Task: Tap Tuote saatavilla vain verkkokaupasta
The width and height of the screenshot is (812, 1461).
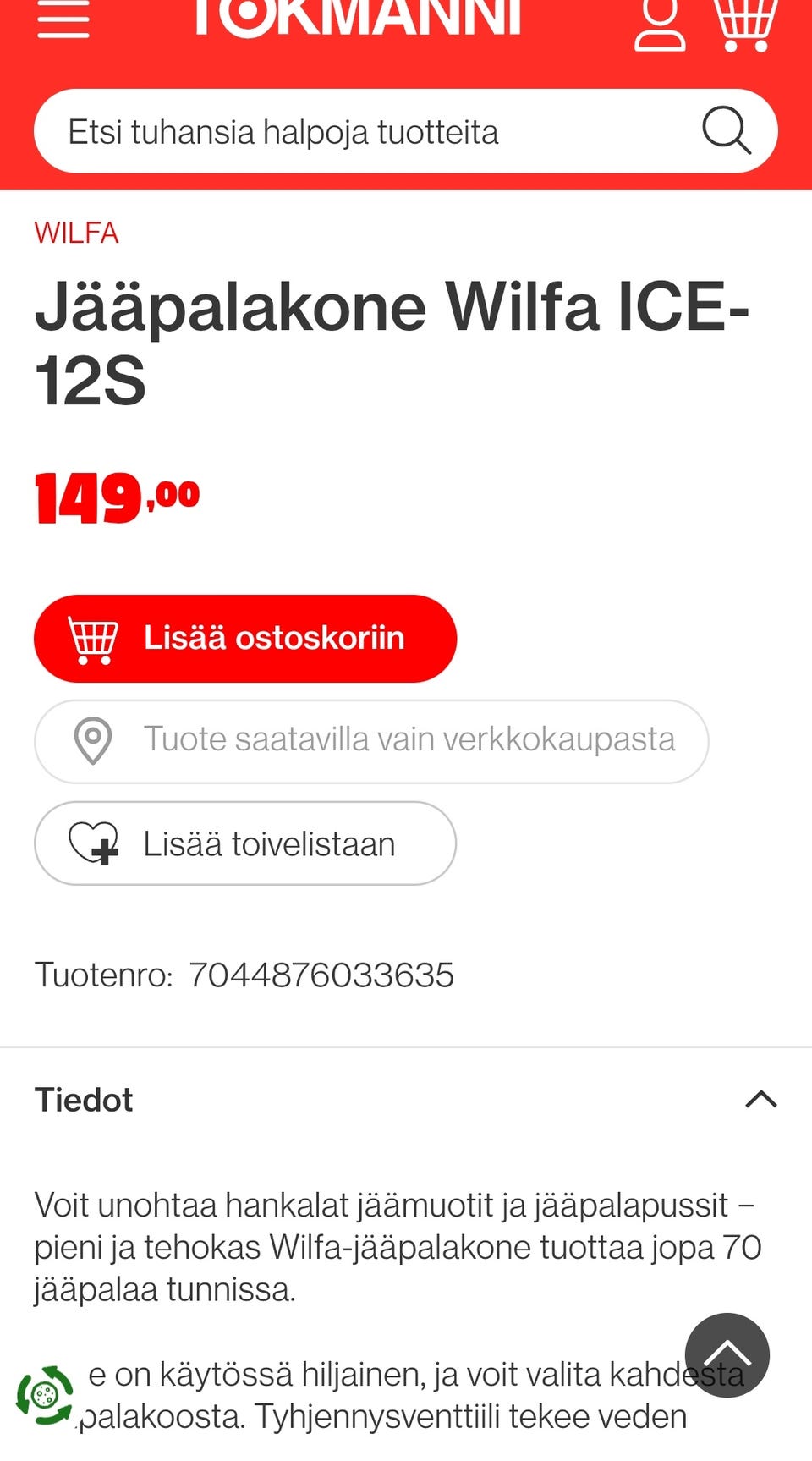Action: (x=371, y=741)
